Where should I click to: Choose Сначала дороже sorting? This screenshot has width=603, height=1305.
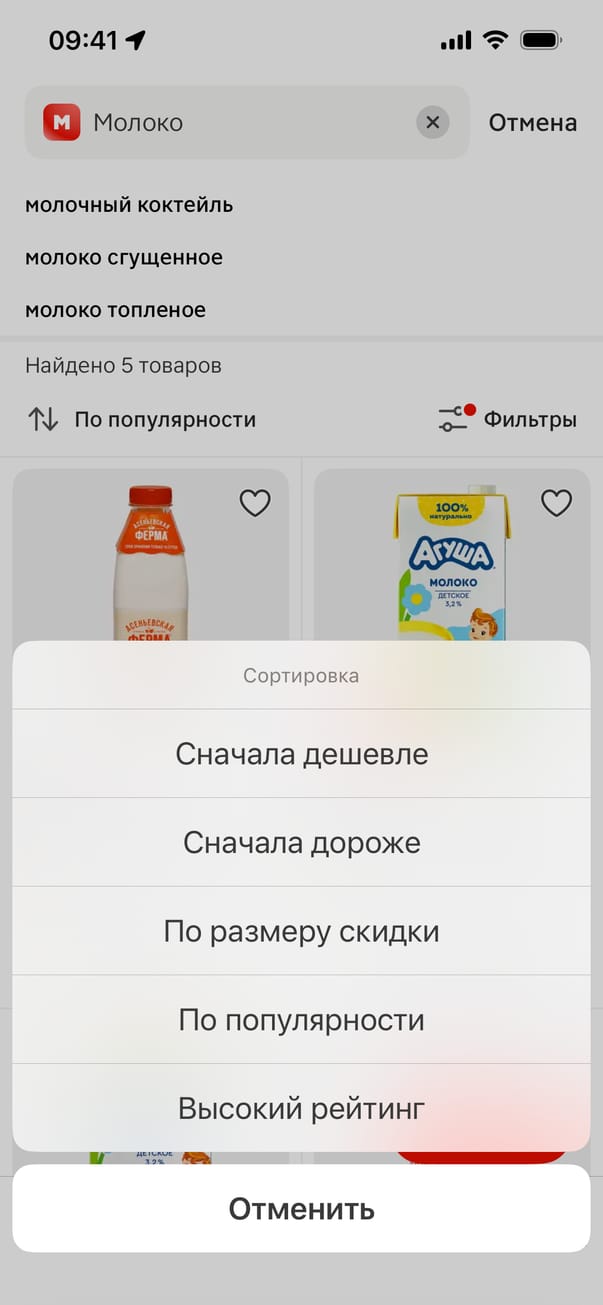pyautogui.click(x=301, y=843)
